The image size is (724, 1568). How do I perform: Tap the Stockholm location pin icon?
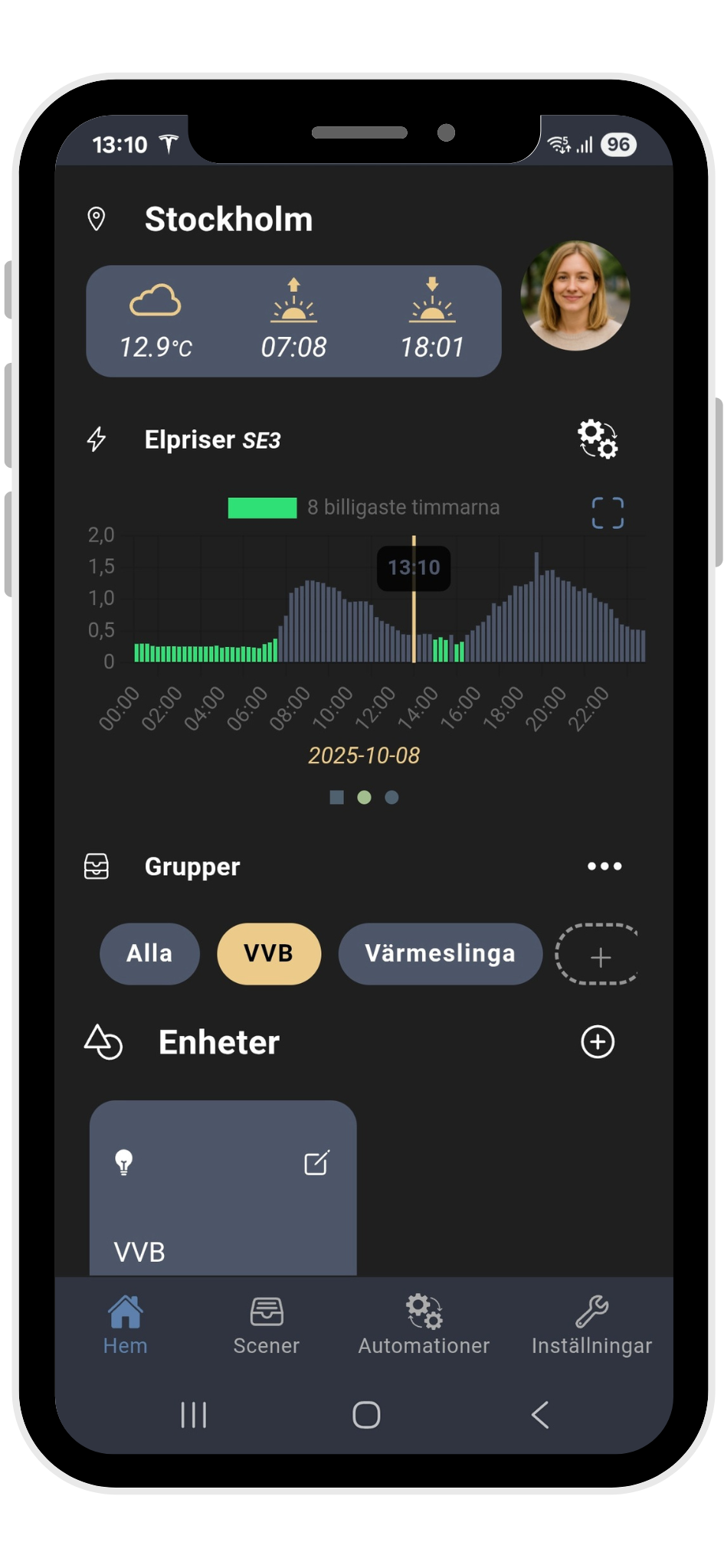pyautogui.click(x=97, y=219)
